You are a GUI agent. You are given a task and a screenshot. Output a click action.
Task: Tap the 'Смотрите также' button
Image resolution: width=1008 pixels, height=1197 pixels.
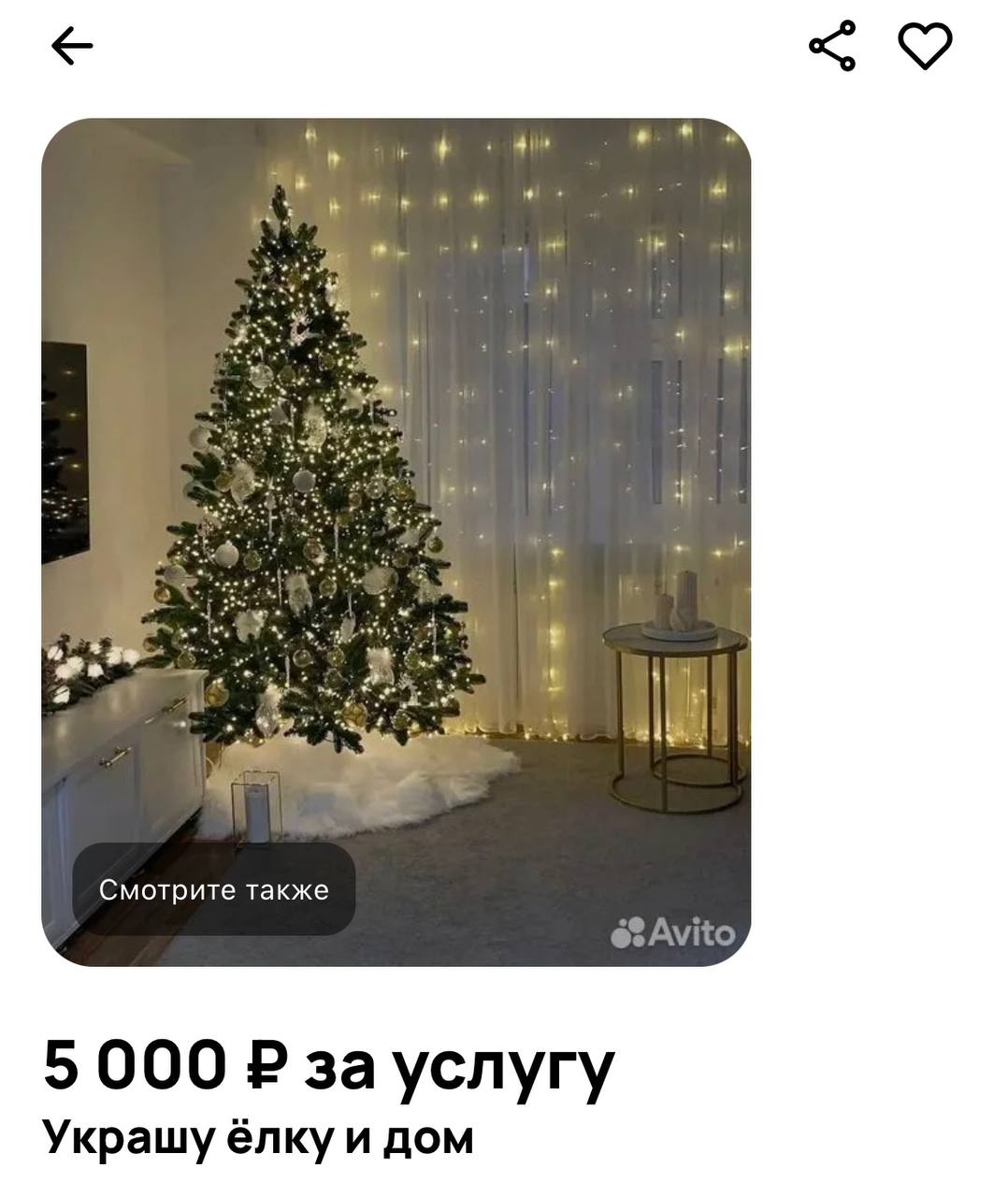point(214,889)
